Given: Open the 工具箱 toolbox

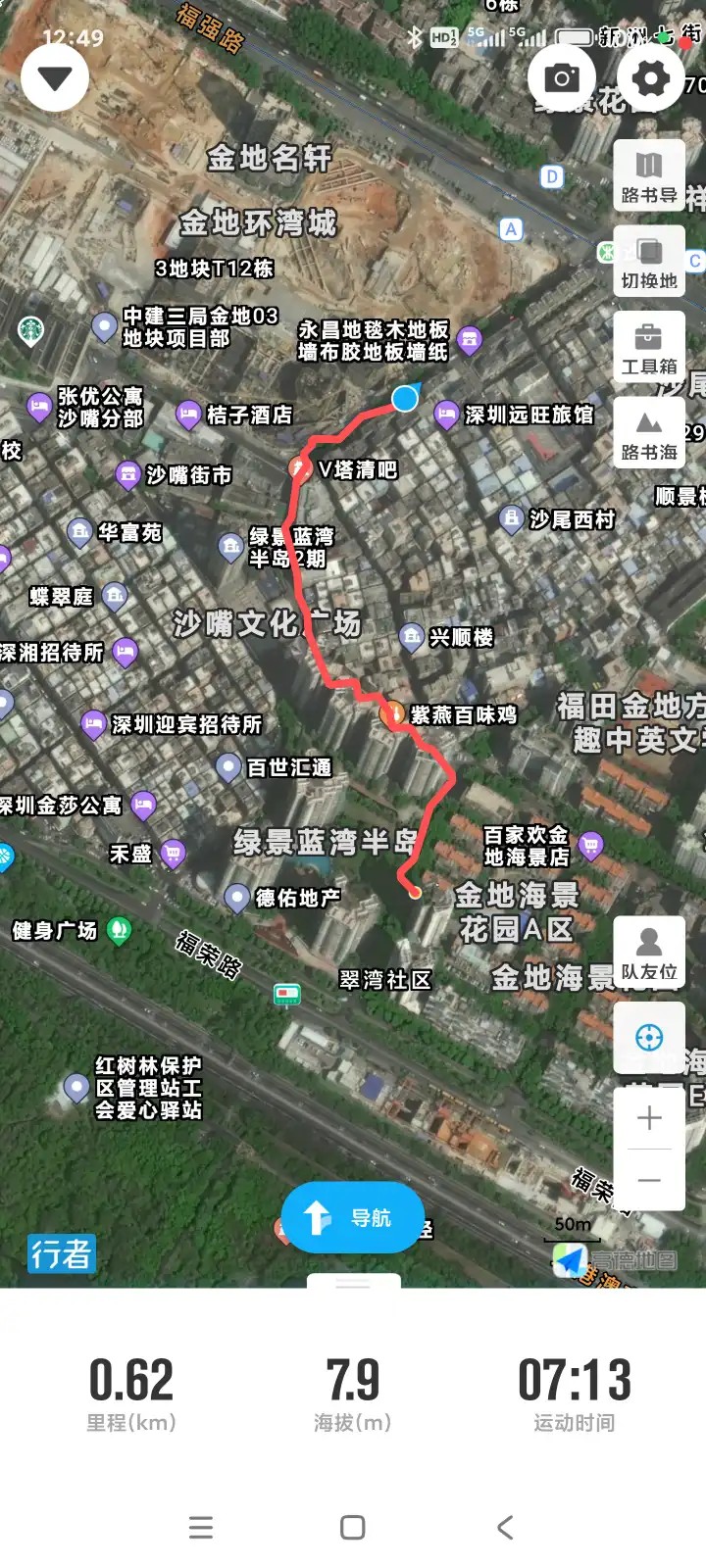Looking at the screenshot, I should tap(649, 348).
